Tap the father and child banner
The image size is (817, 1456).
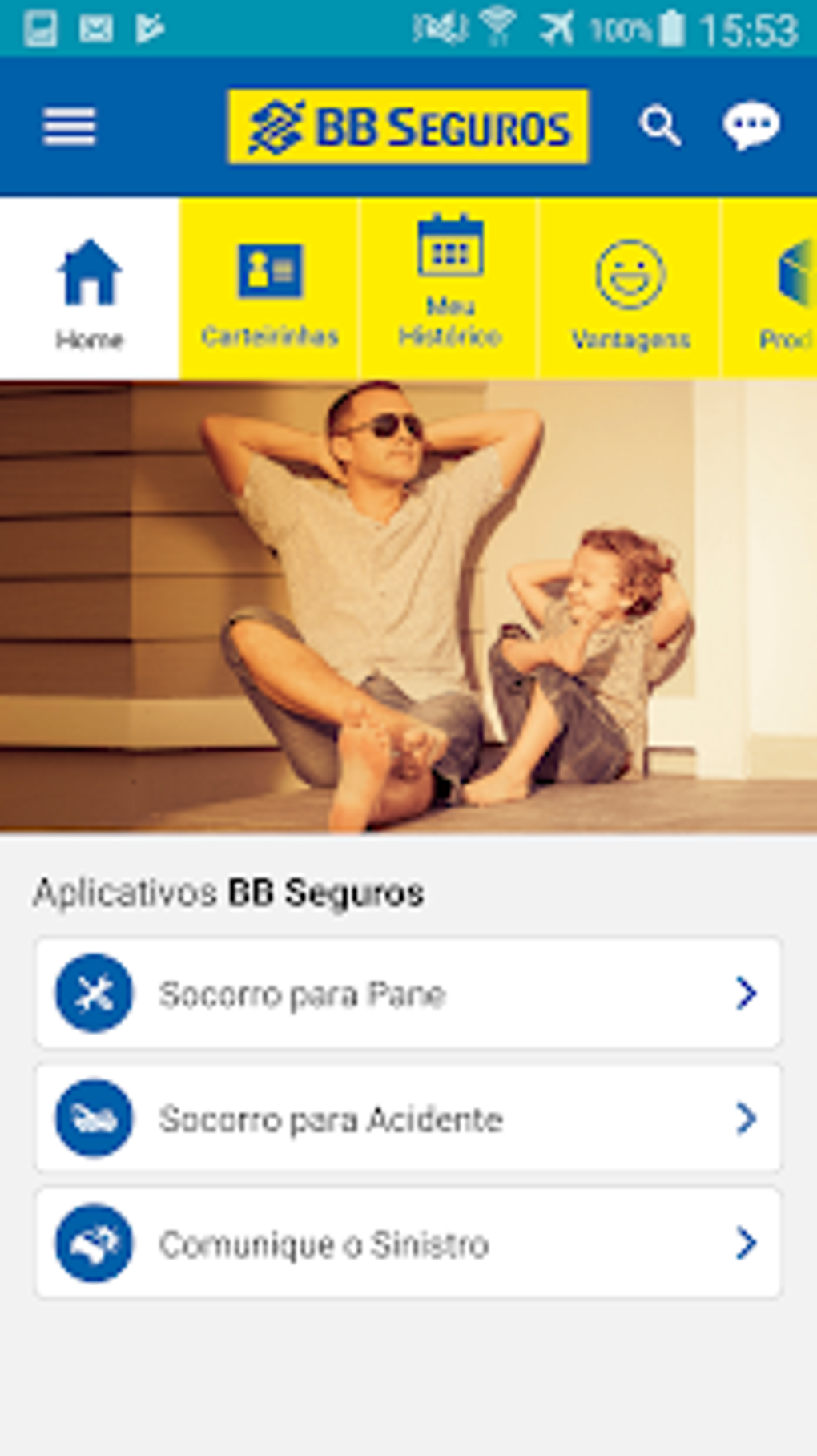click(408, 607)
